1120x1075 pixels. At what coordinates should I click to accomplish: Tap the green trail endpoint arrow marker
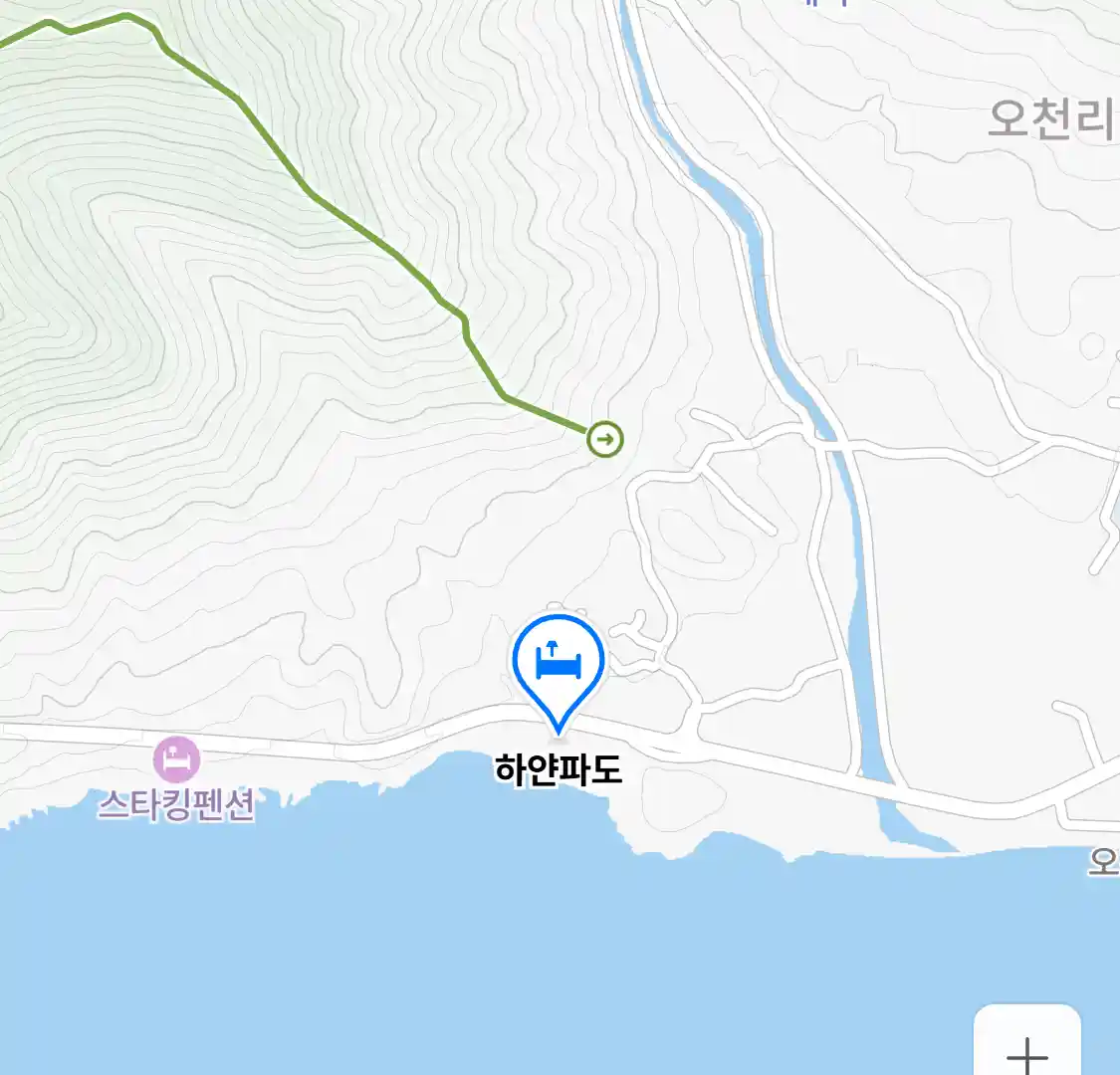click(604, 439)
